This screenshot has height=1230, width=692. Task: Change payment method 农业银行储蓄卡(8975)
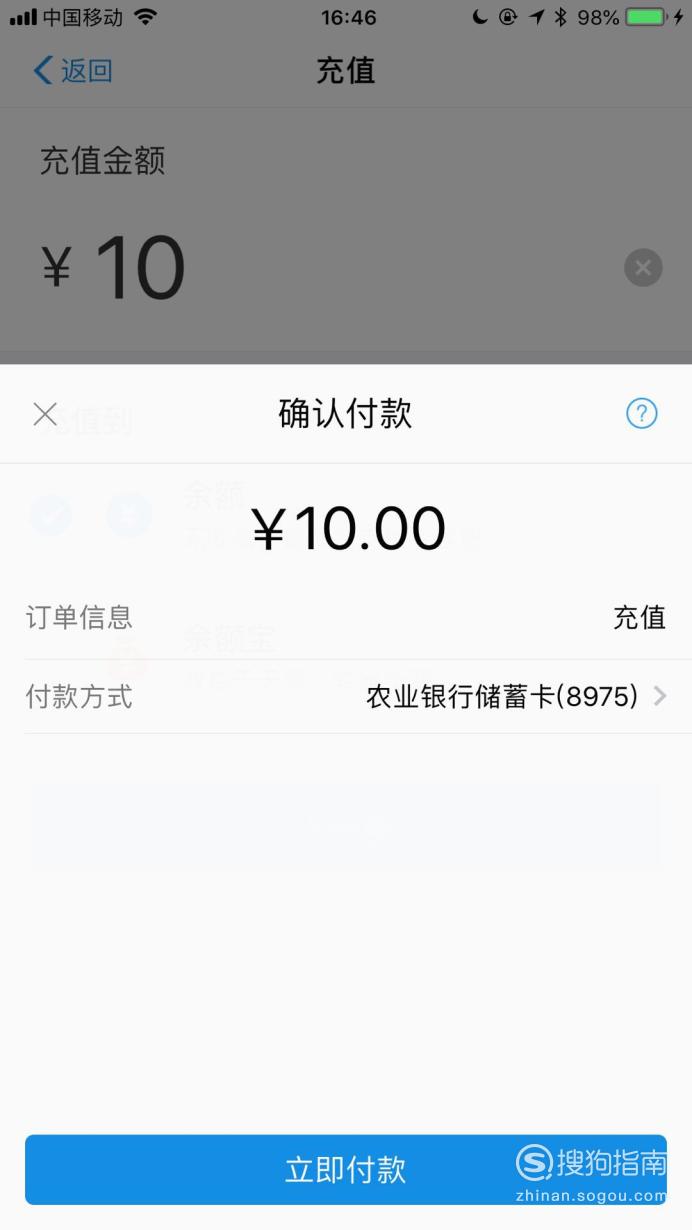pyautogui.click(x=346, y=697)
